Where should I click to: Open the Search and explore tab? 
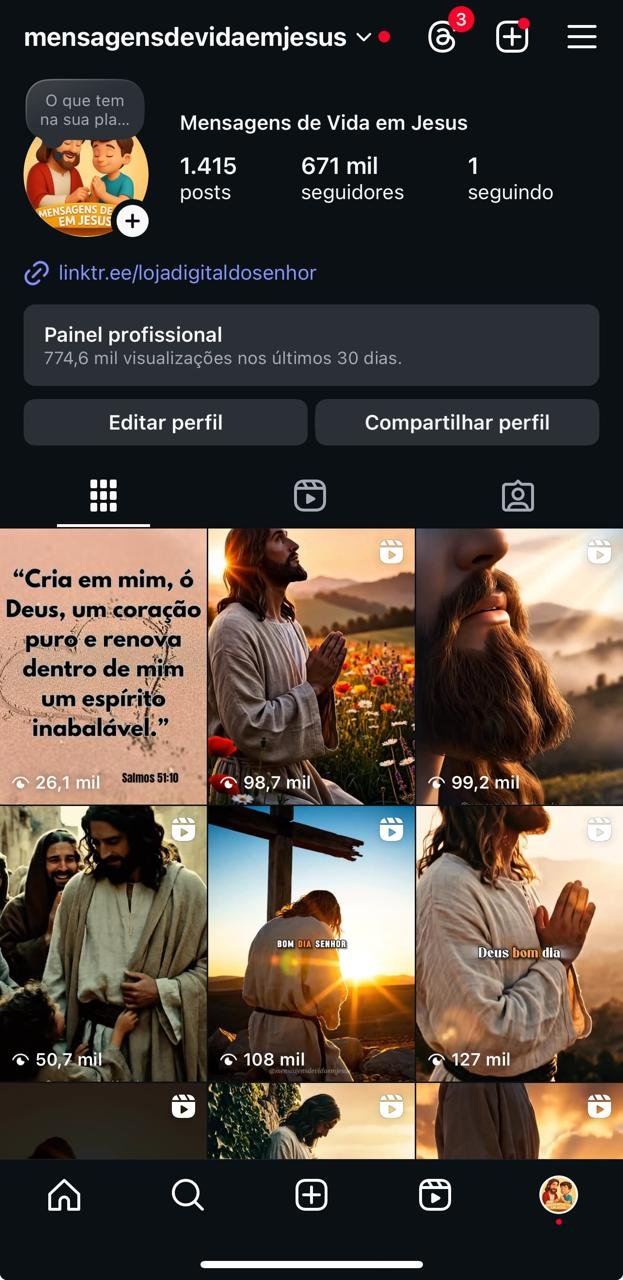[x=187, y=1194]
